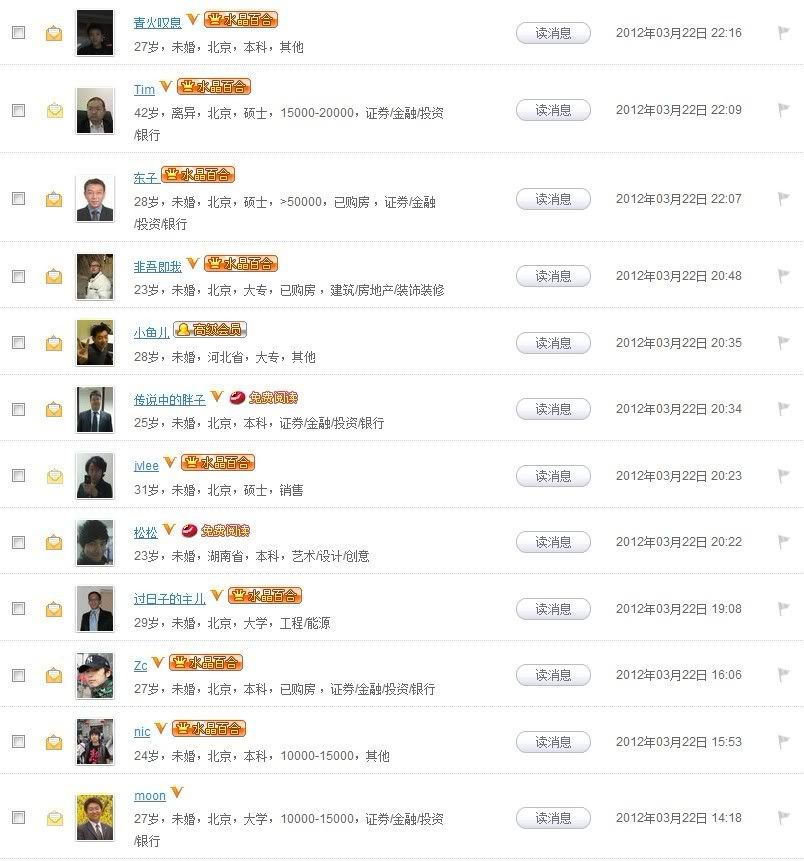
Task: Open 小鱼儿's profile photo
Action: coord(95,343)
